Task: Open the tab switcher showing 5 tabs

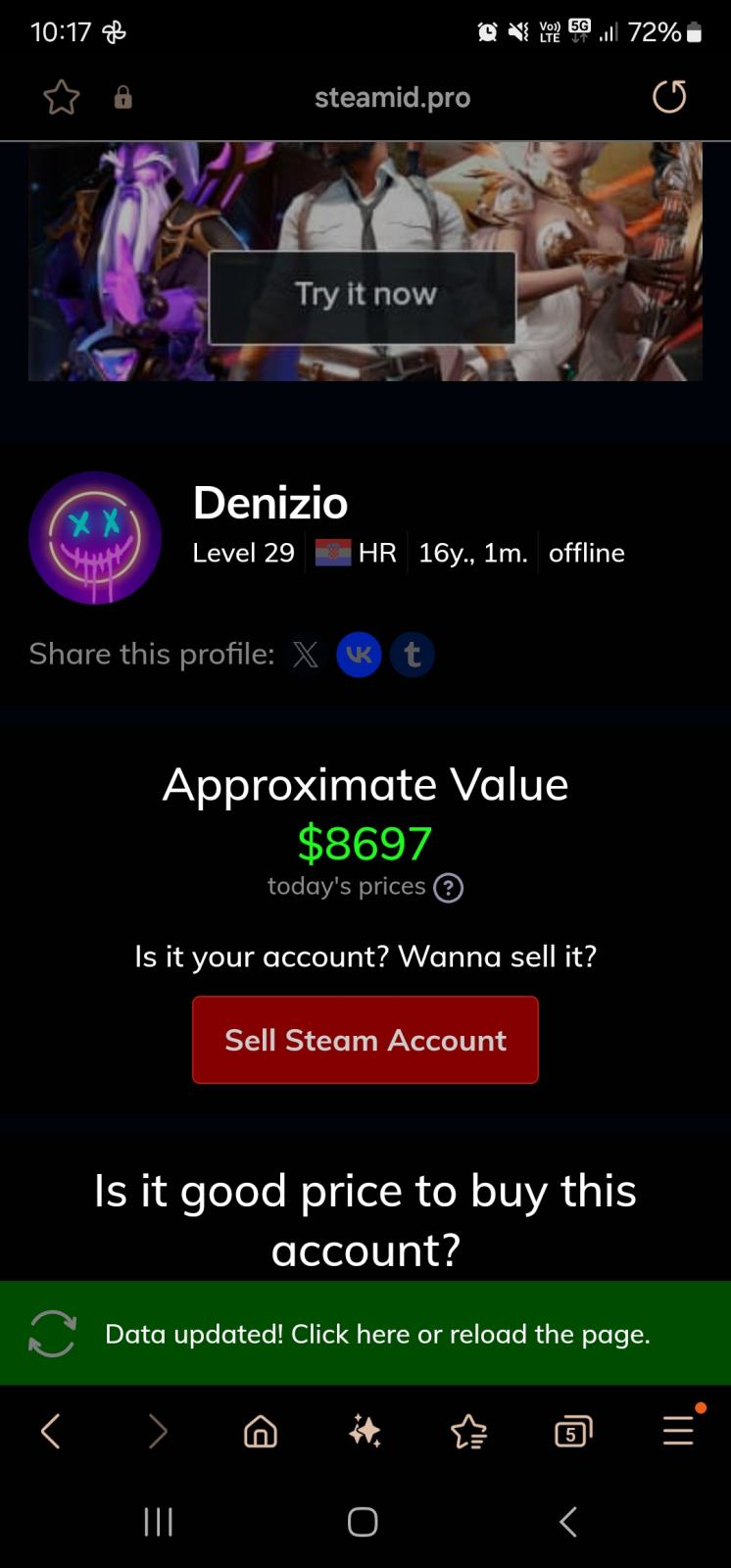Action: [573, 1434]
